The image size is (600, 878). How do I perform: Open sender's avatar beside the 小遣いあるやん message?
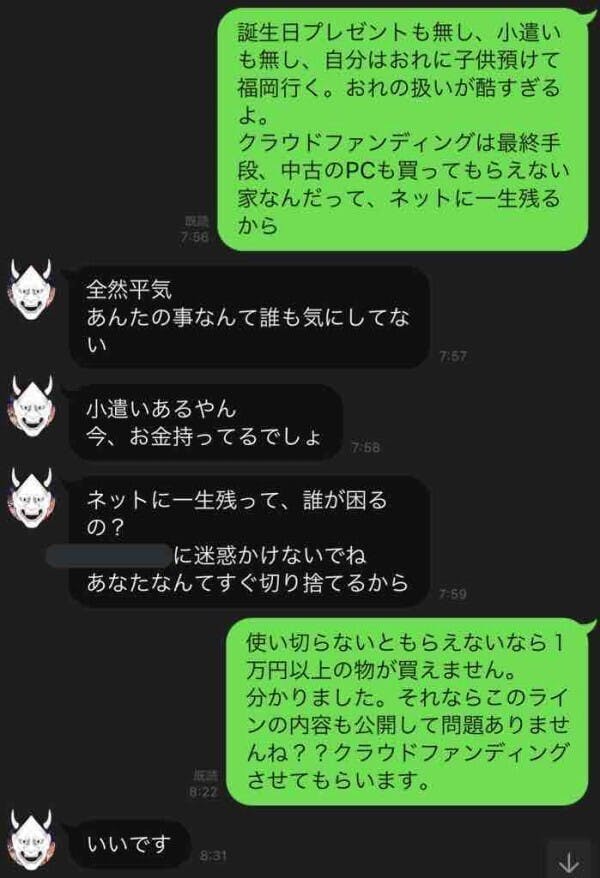(32, 407)
